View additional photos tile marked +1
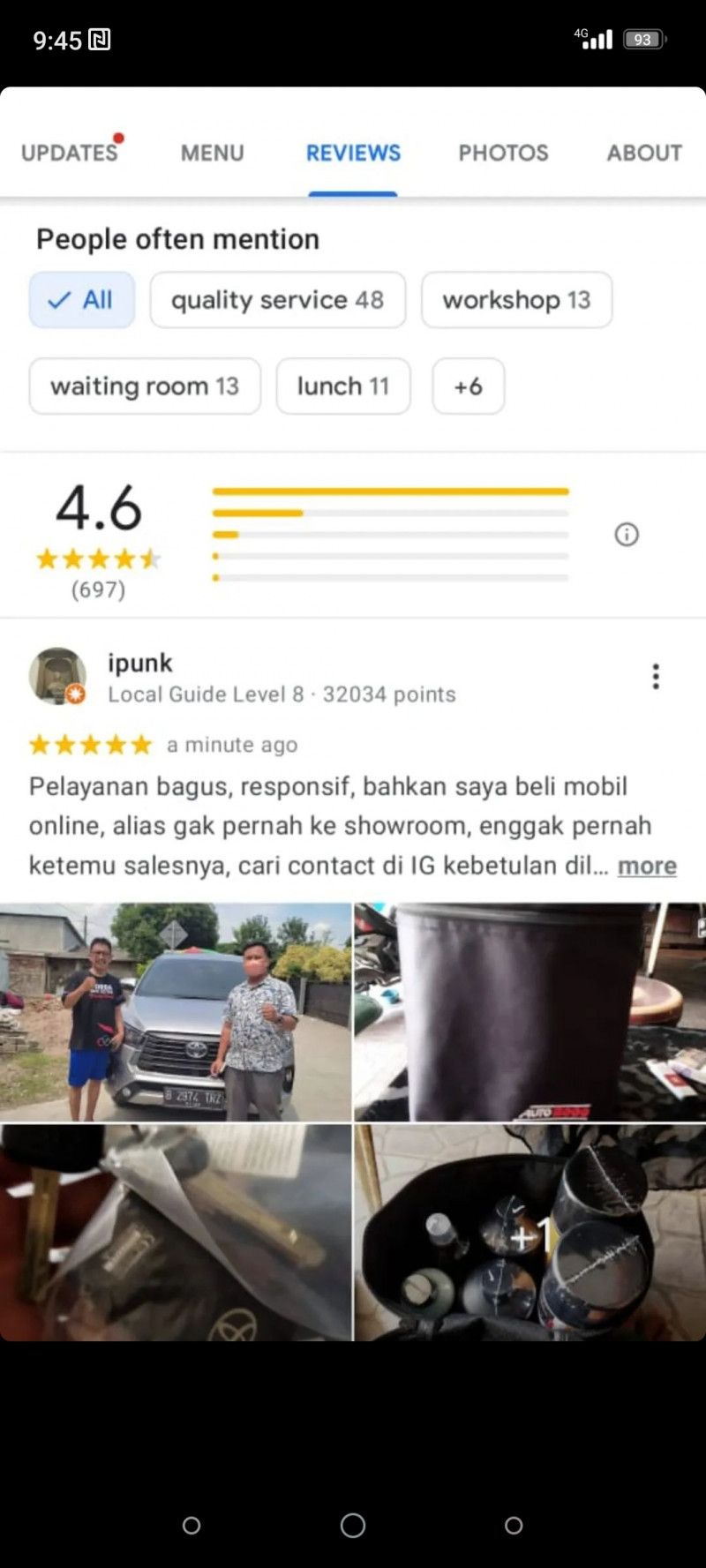 529,1232
